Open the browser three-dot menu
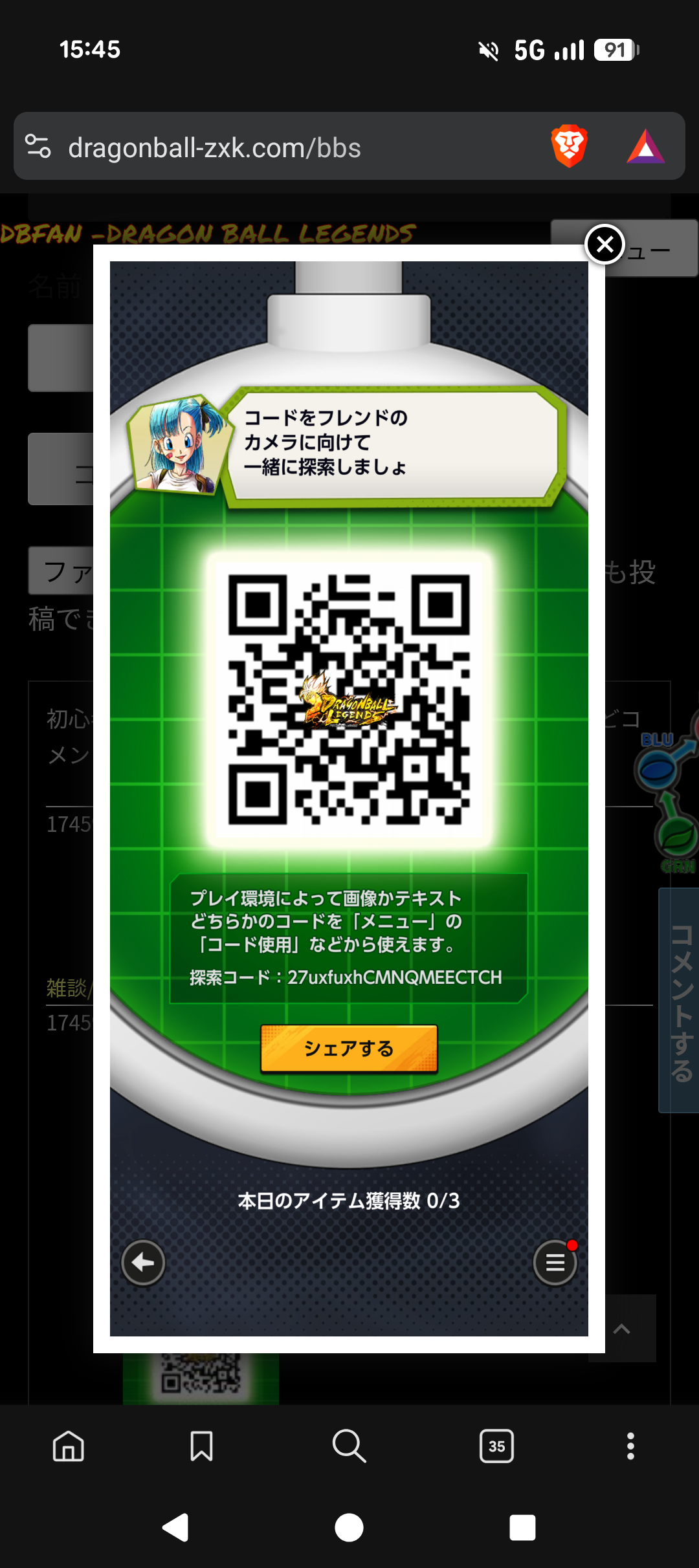This screenshot has height=1568, width=699. tap(630, 1446)
